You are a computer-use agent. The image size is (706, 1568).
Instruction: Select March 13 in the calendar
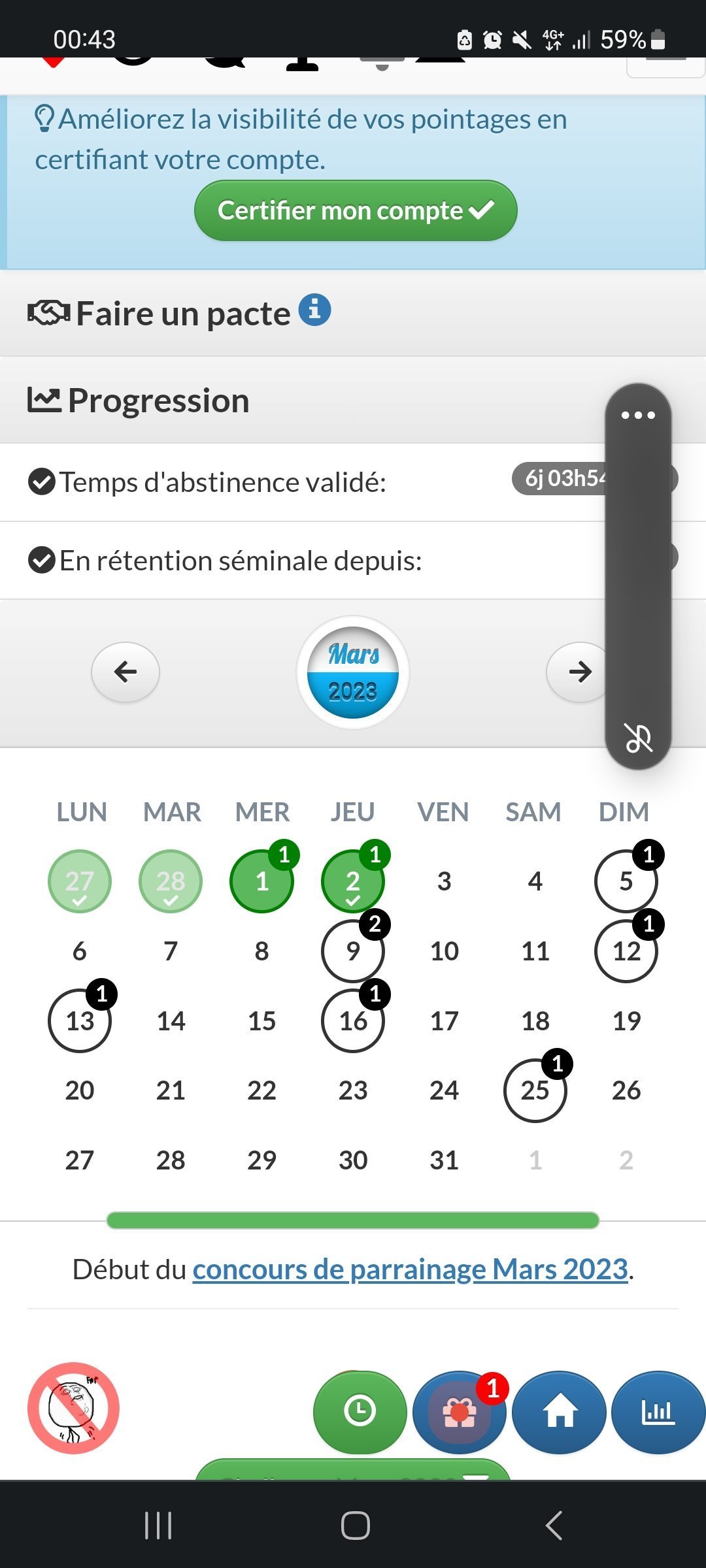pyautogui.click(x=80, y=1021)
